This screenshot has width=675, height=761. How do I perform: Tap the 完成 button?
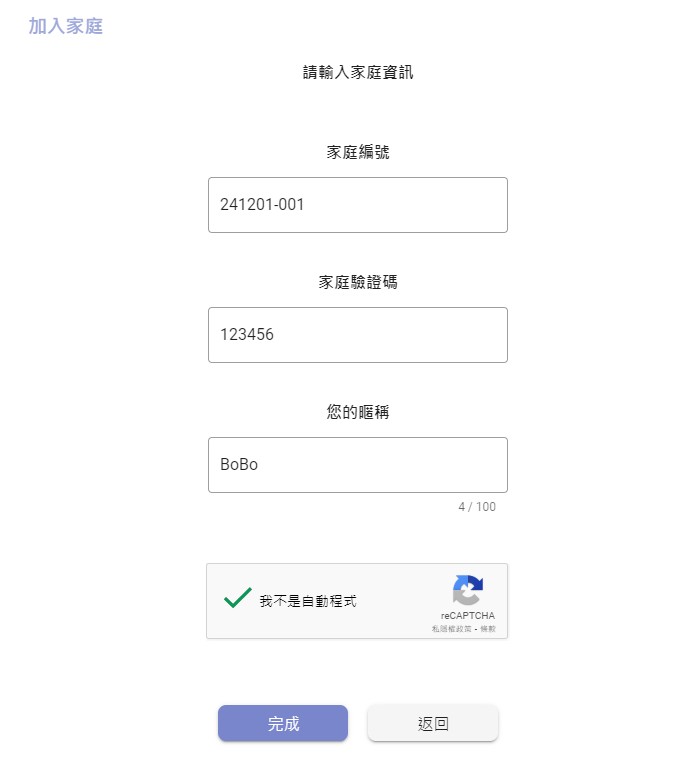click(x=283, y=724)
